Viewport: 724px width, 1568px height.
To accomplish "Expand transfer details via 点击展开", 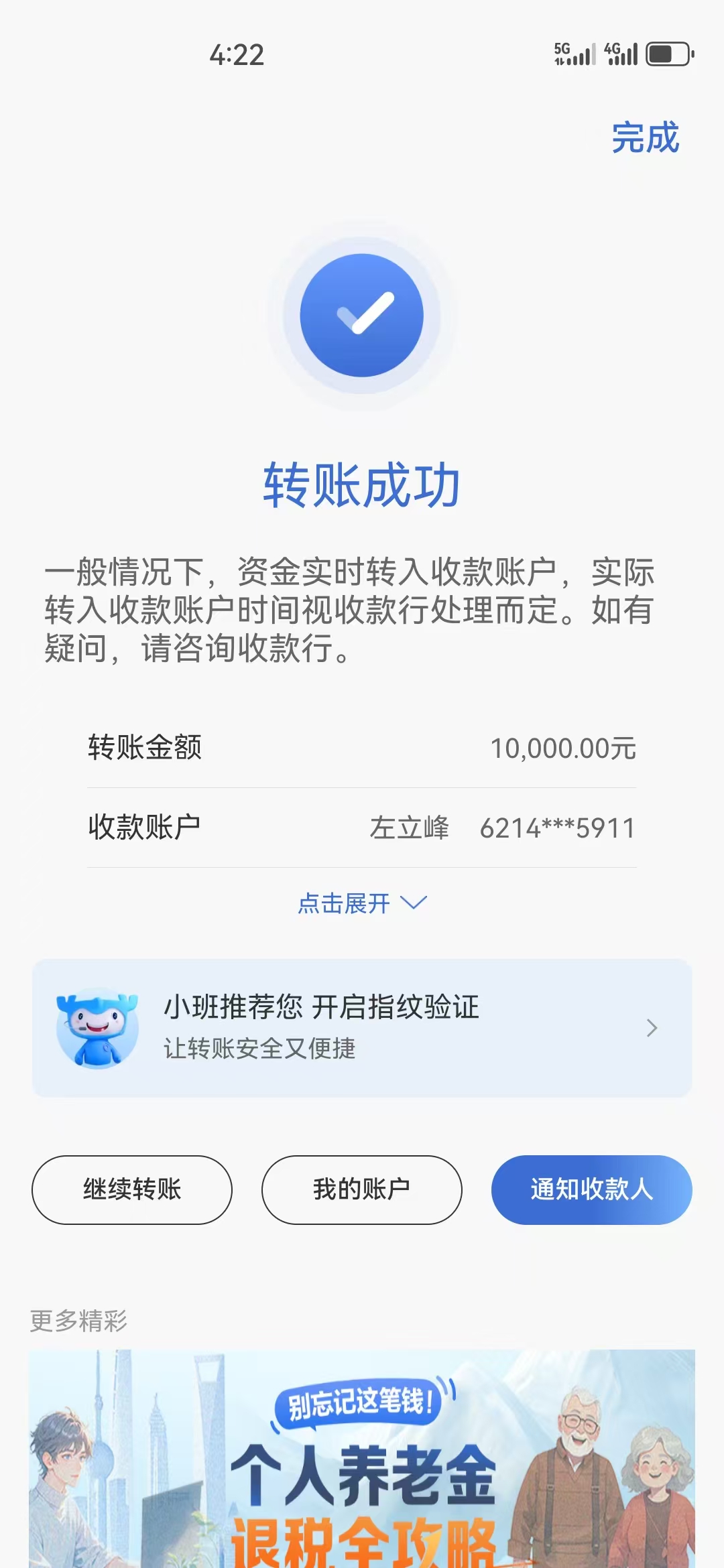I will 362,903.
